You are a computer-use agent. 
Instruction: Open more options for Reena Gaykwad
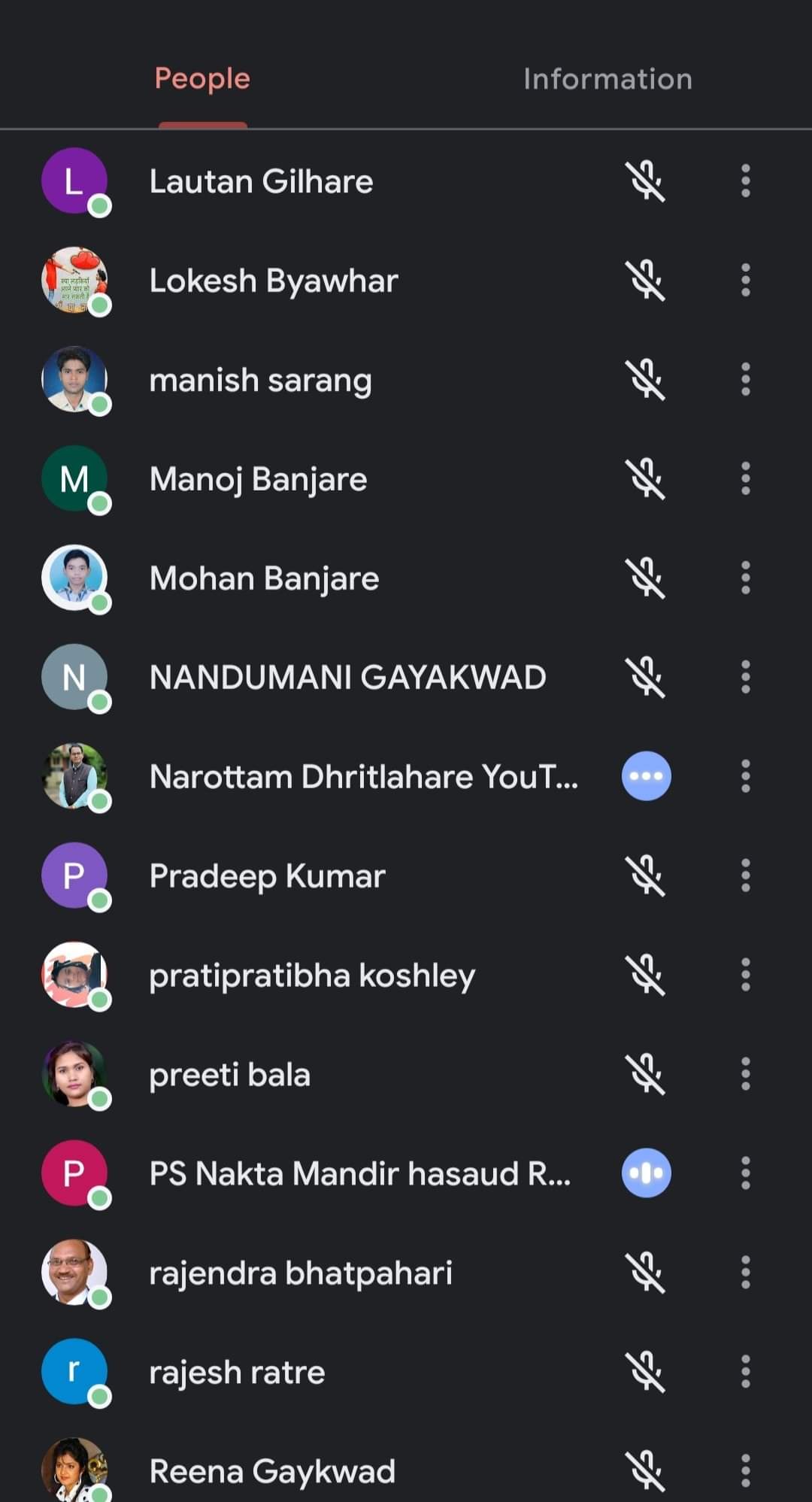coord(745,1471)
